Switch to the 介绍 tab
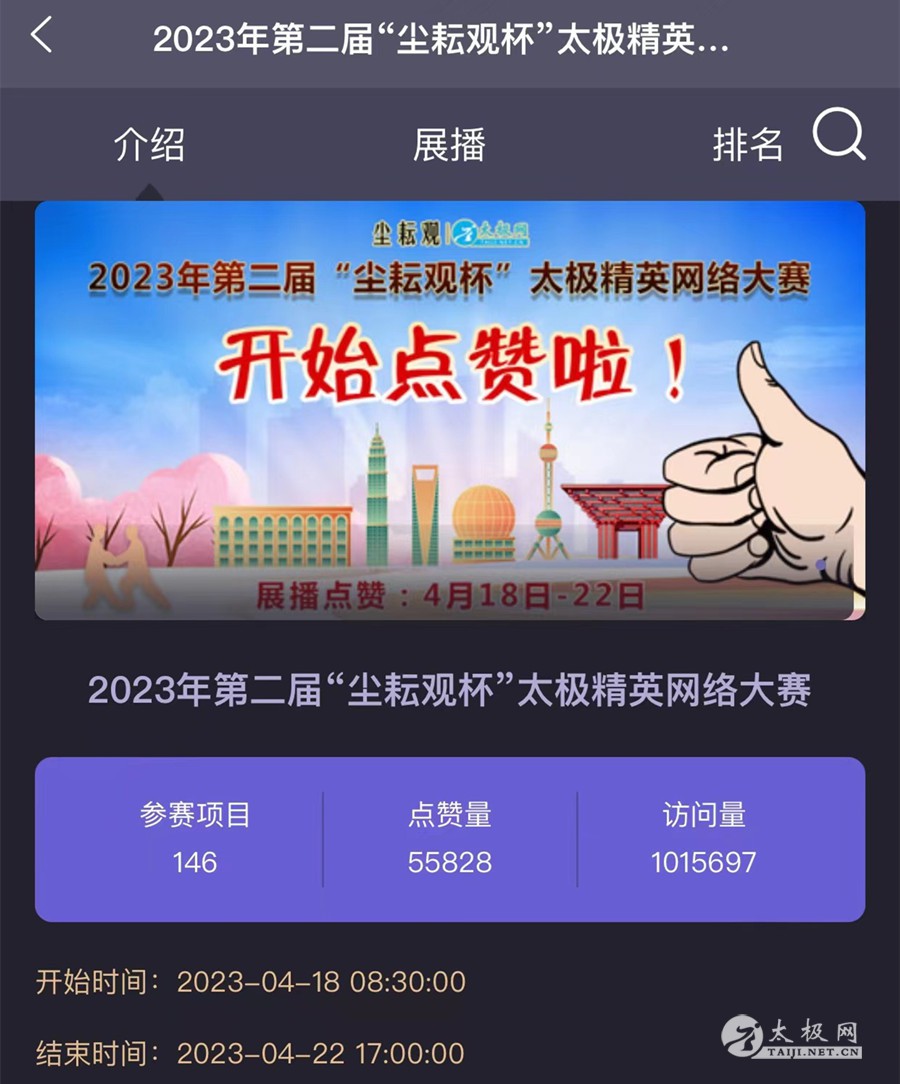 point(149,145)
